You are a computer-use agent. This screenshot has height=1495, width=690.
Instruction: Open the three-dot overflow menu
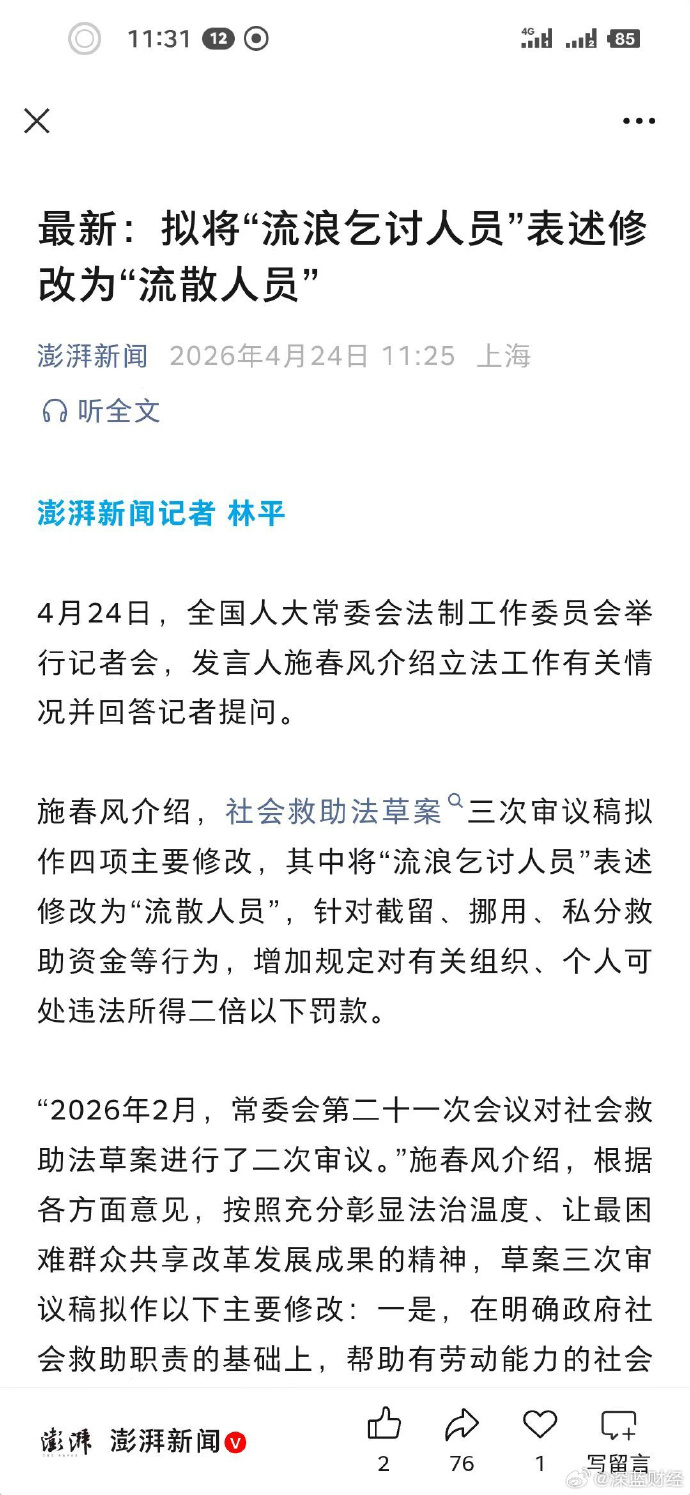point(638,122)
